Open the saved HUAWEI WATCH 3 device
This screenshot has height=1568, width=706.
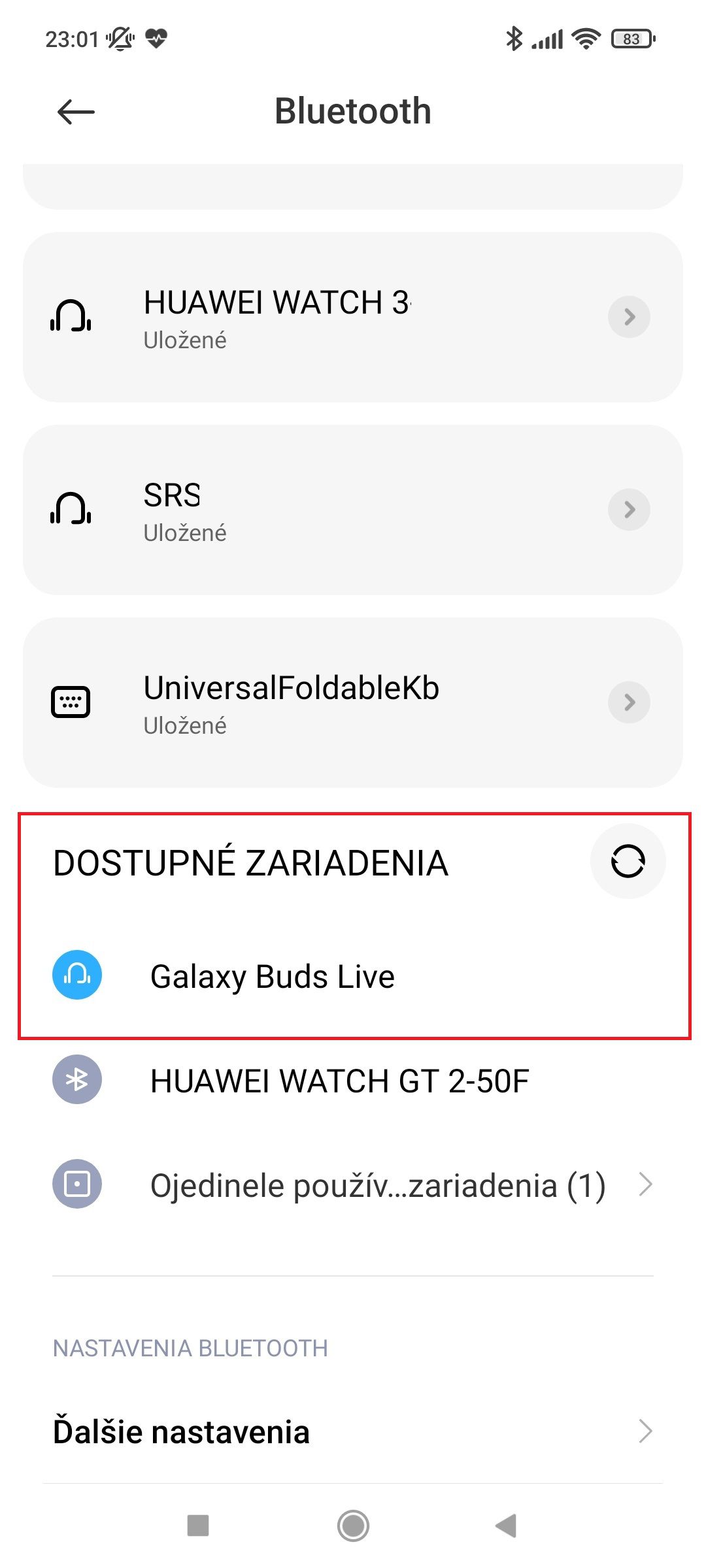point(353,317)
